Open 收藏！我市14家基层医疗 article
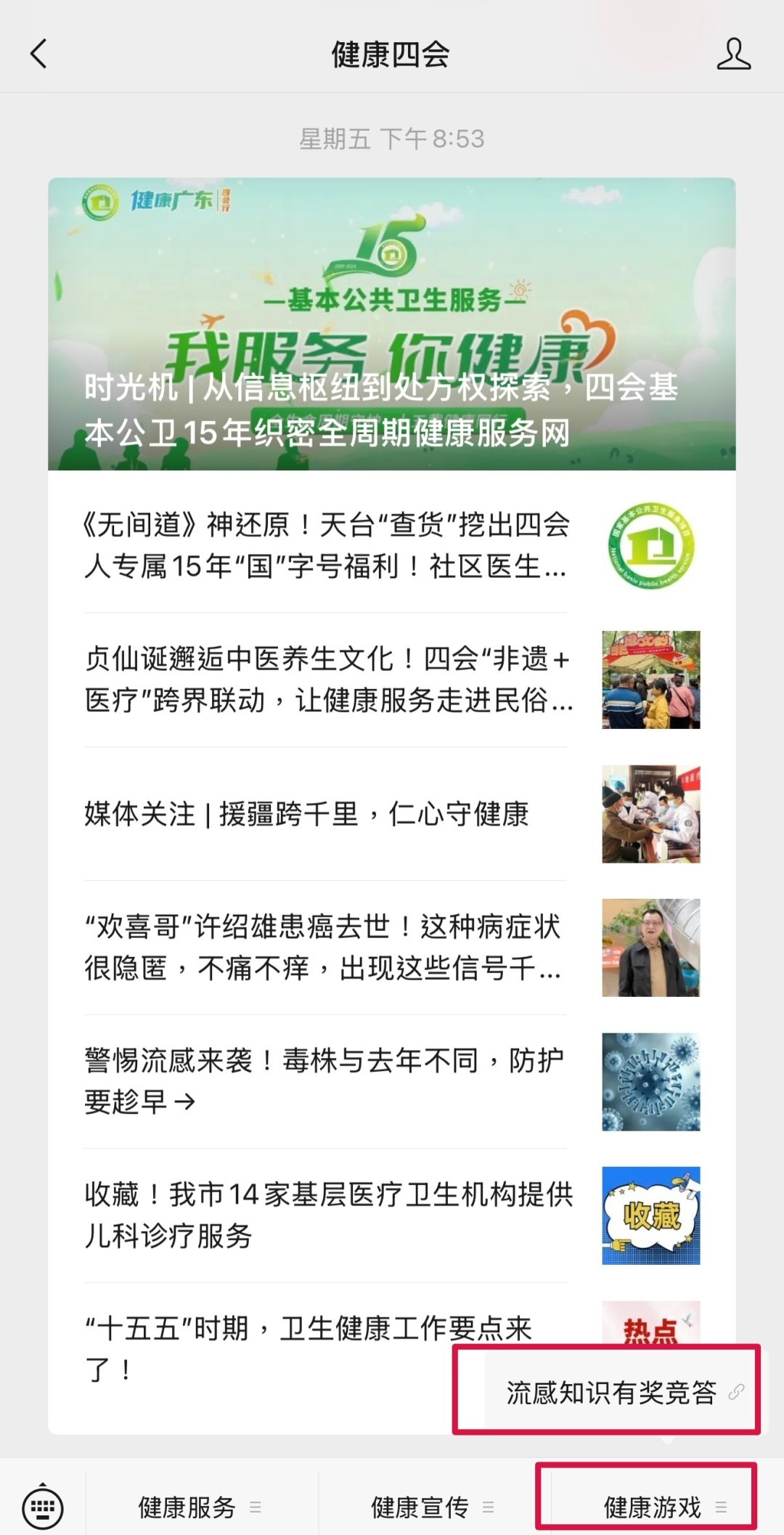Viewport: 784px width, 1535px height. coord(327,1215)
